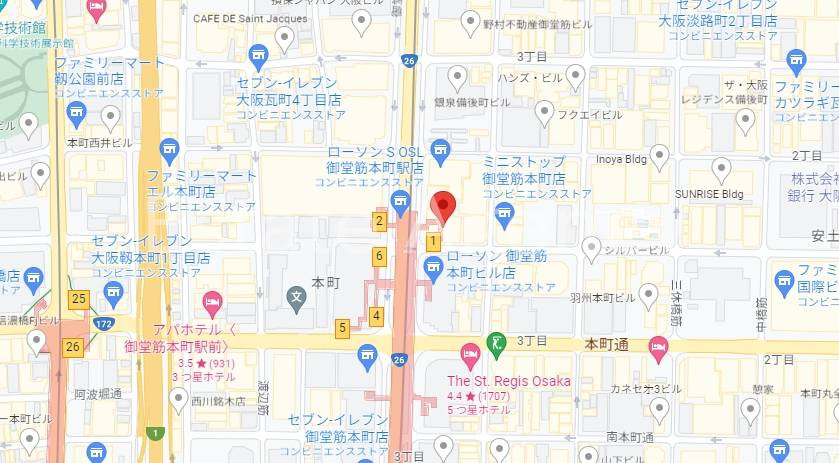Screen dimensions: 839x463
Task: Select the アパホテル 御堂筋本町駅前 hotel pin
Action: [x=212, y=300]
